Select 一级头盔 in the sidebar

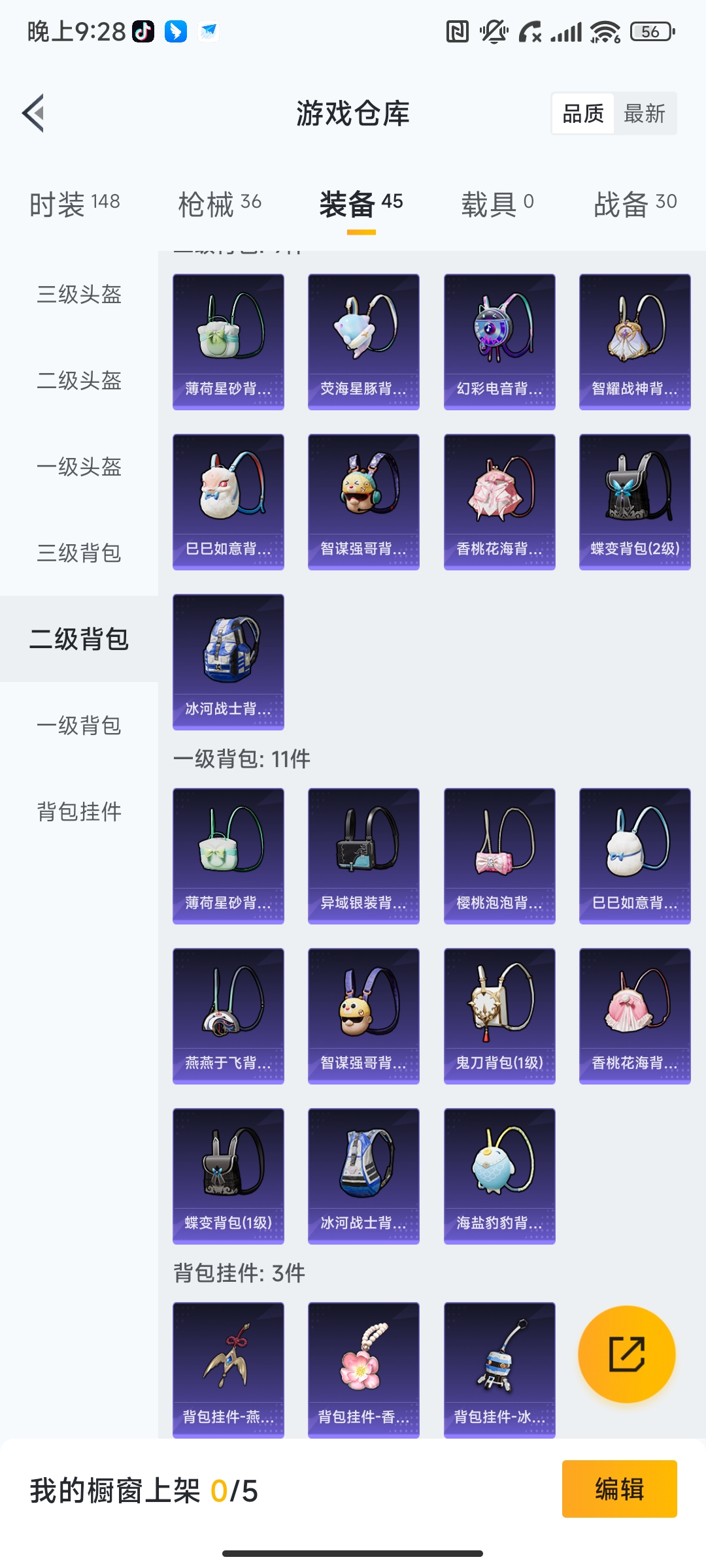pos(79,466)
